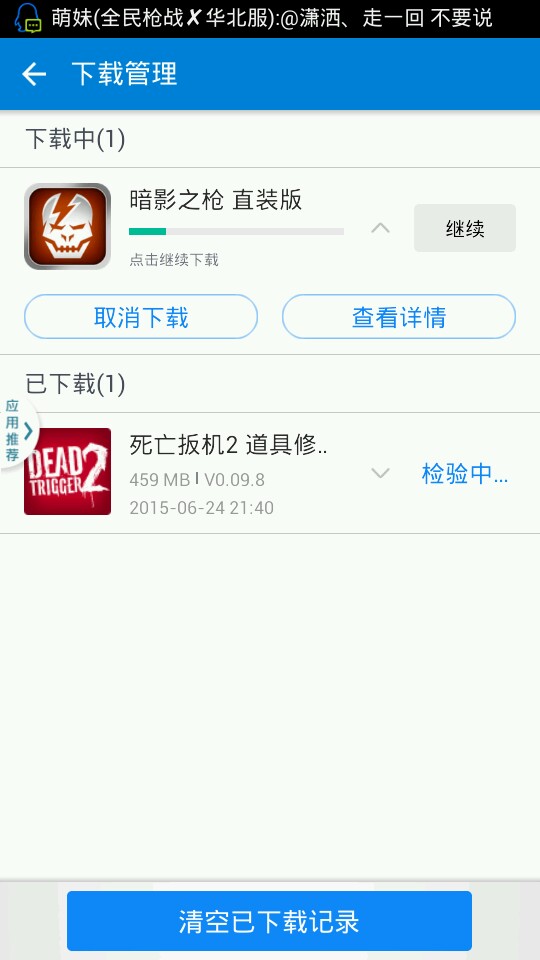Open the 暗影之枪 直装版 app icon
Image resolution: width=540 pixels, height=960 pixels.
click(x=67, y=227)
